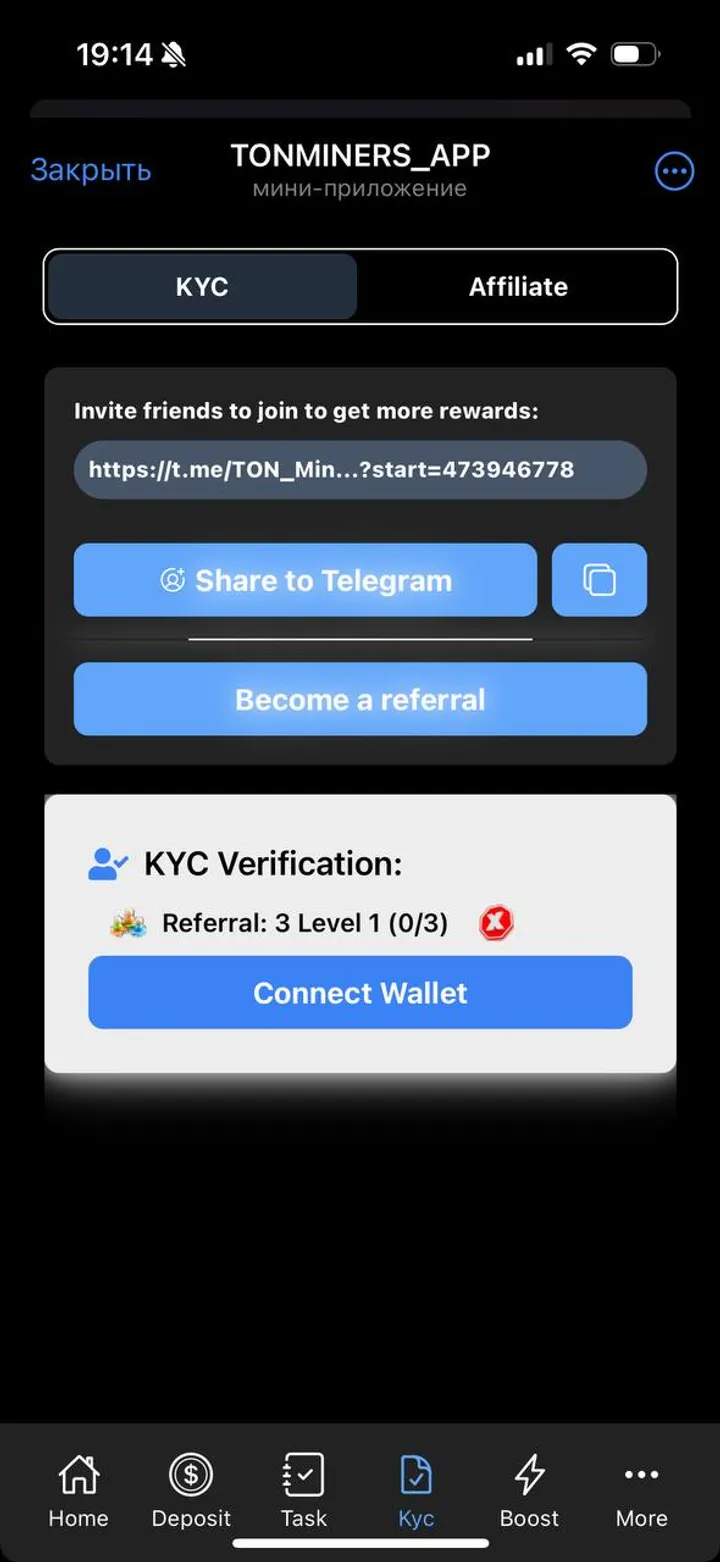Select the KYC segment at top
Viewport: 720px width, 1562px height.
[202, 287]
